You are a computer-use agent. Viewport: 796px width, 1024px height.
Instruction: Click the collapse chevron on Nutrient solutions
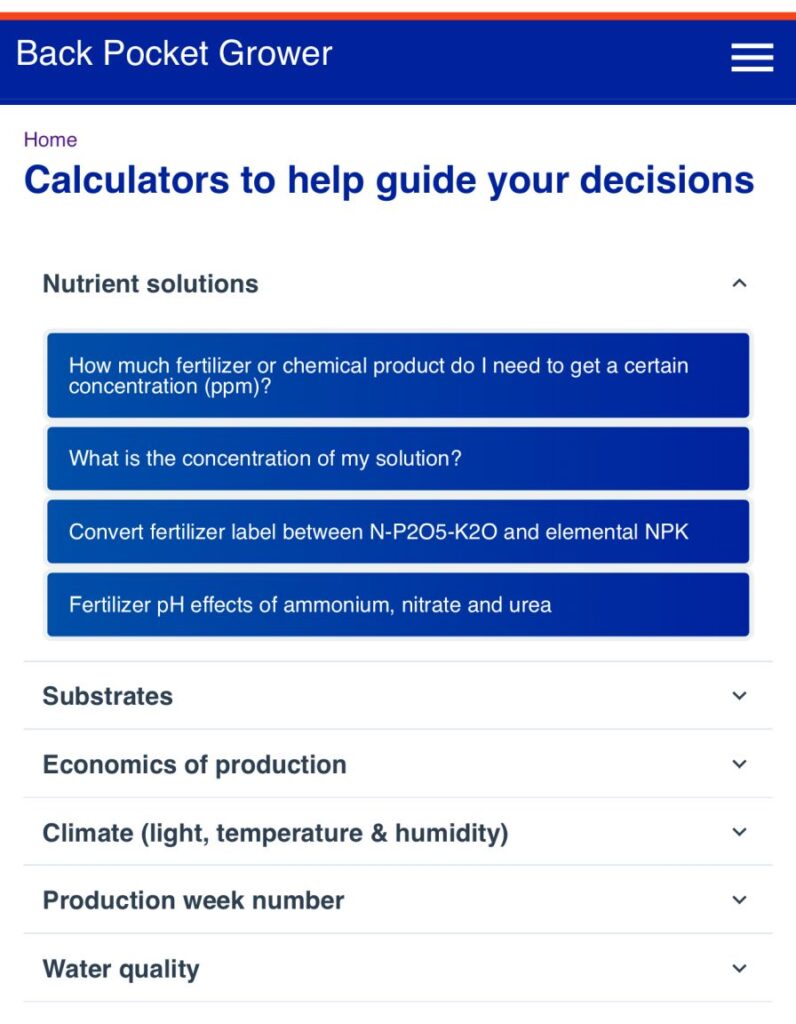coord(738,283)
